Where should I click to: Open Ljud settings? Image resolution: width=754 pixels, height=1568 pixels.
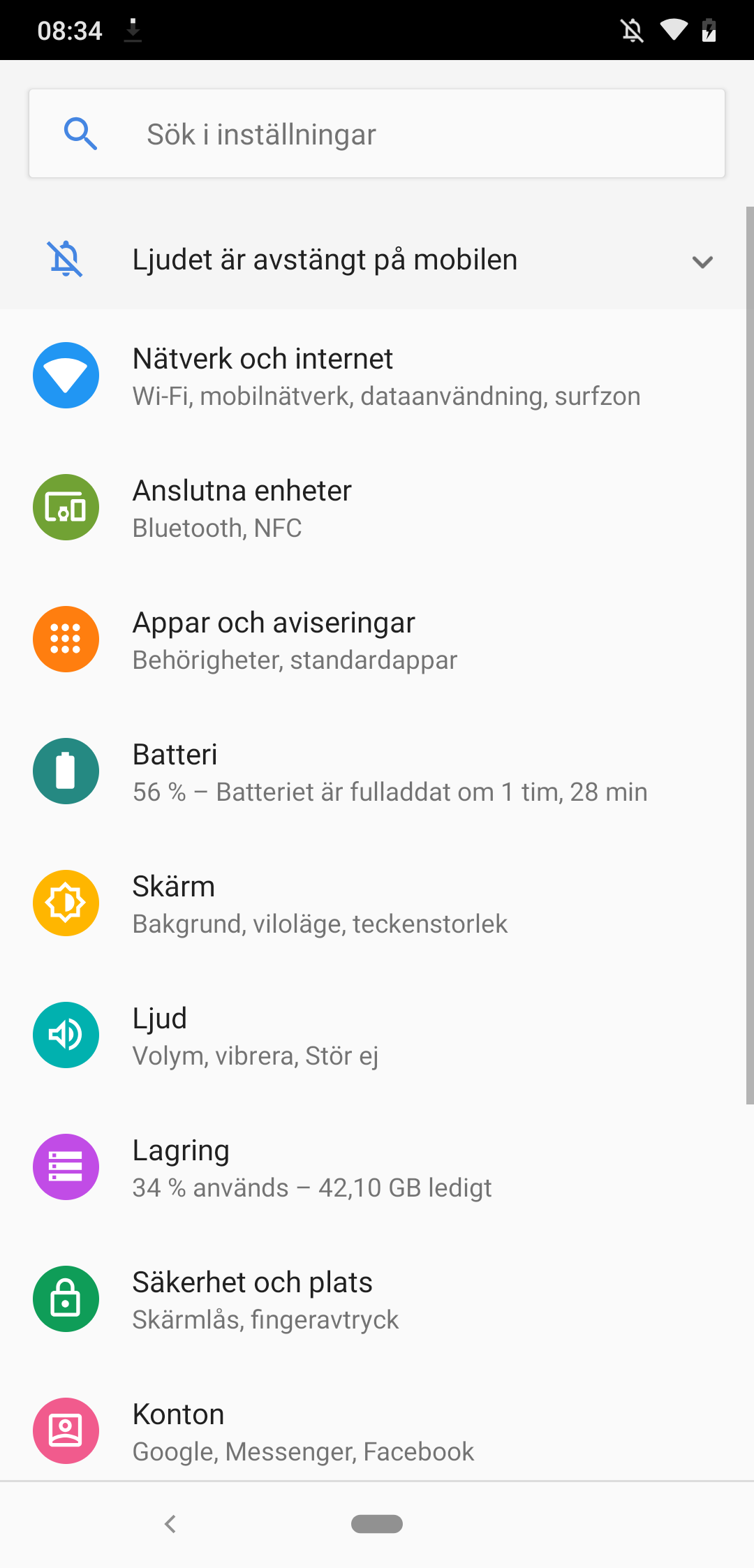pos(377,1036)
